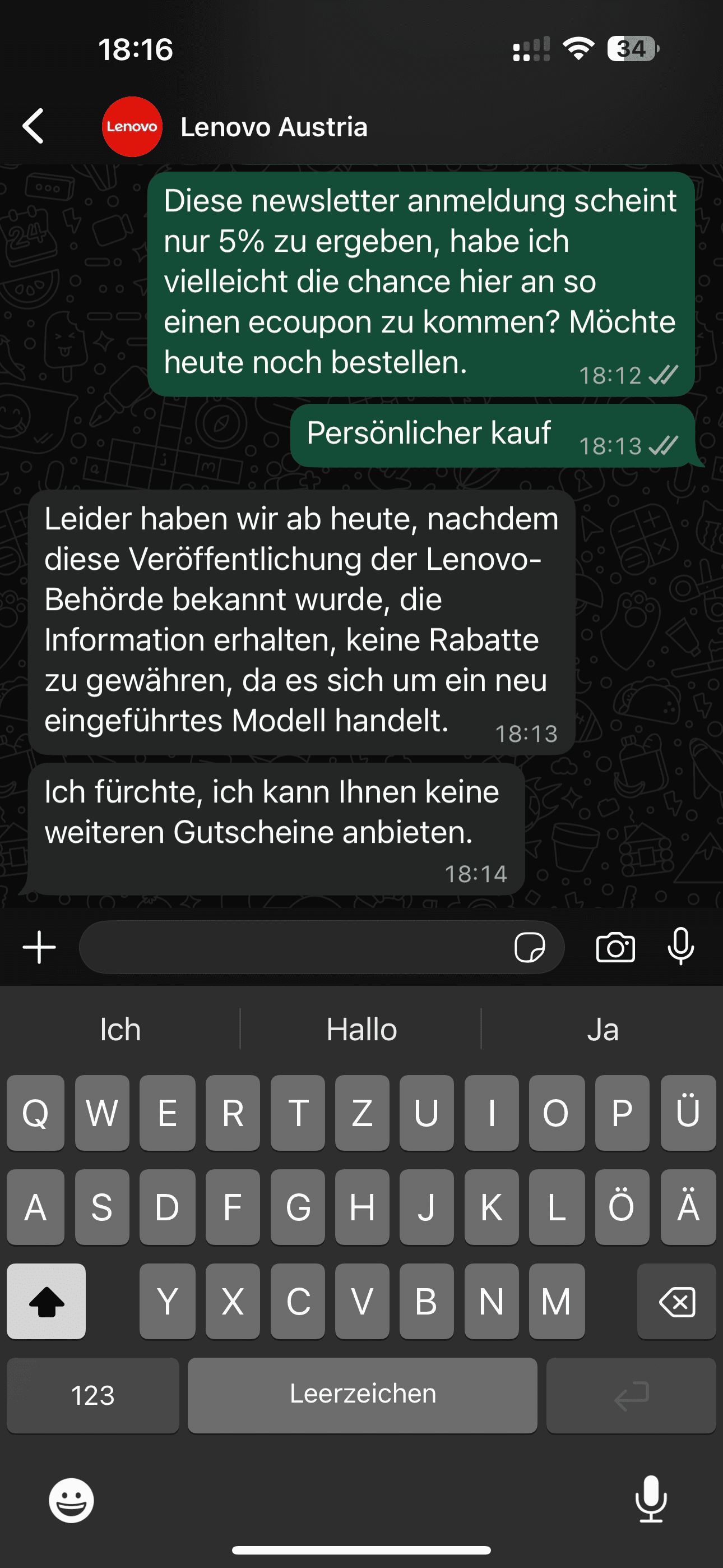Open the attachment plus menu
This screenshot has height=1568, width=723.
pyautogui.click(x=39, y=947)
